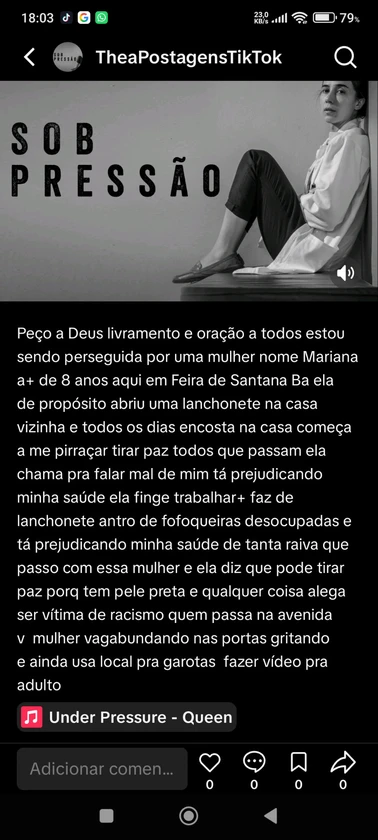Viewport: 378px width, 840px height.
Task: Open the Under Pressure - Queen sound
Action: 127,717
